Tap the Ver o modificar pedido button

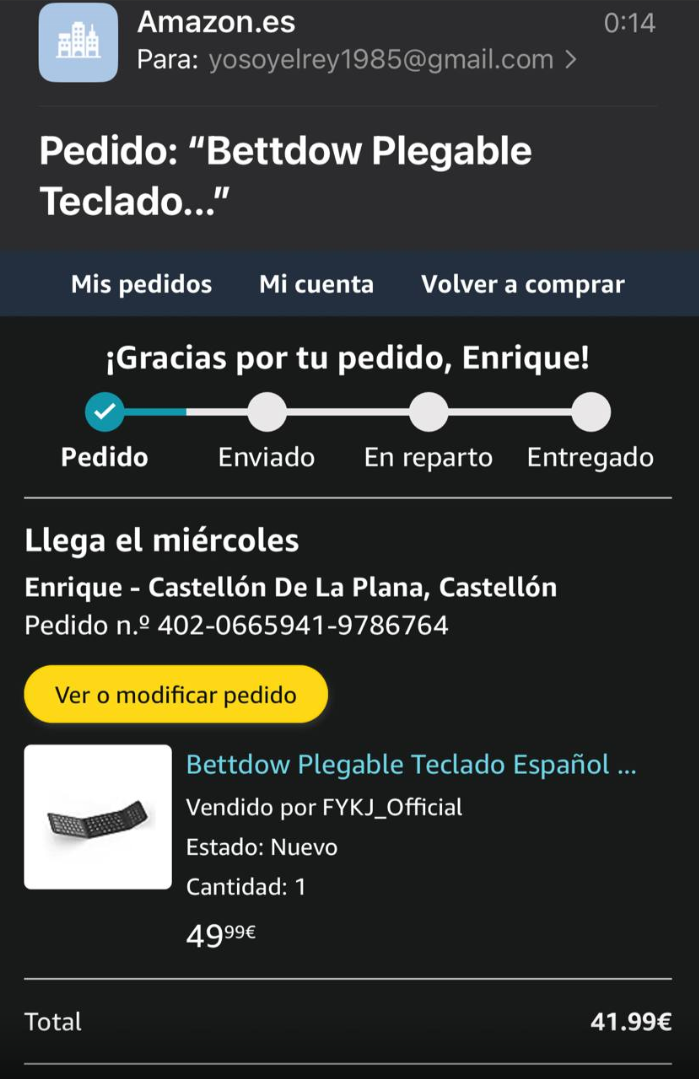click(176, 694)
